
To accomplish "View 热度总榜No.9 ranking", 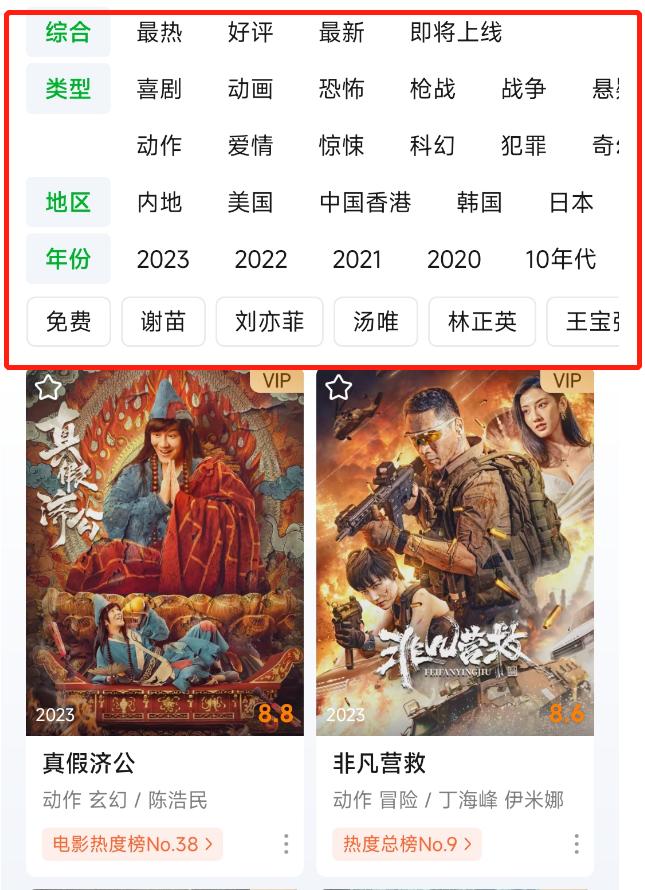I will [x=406, y=844].
